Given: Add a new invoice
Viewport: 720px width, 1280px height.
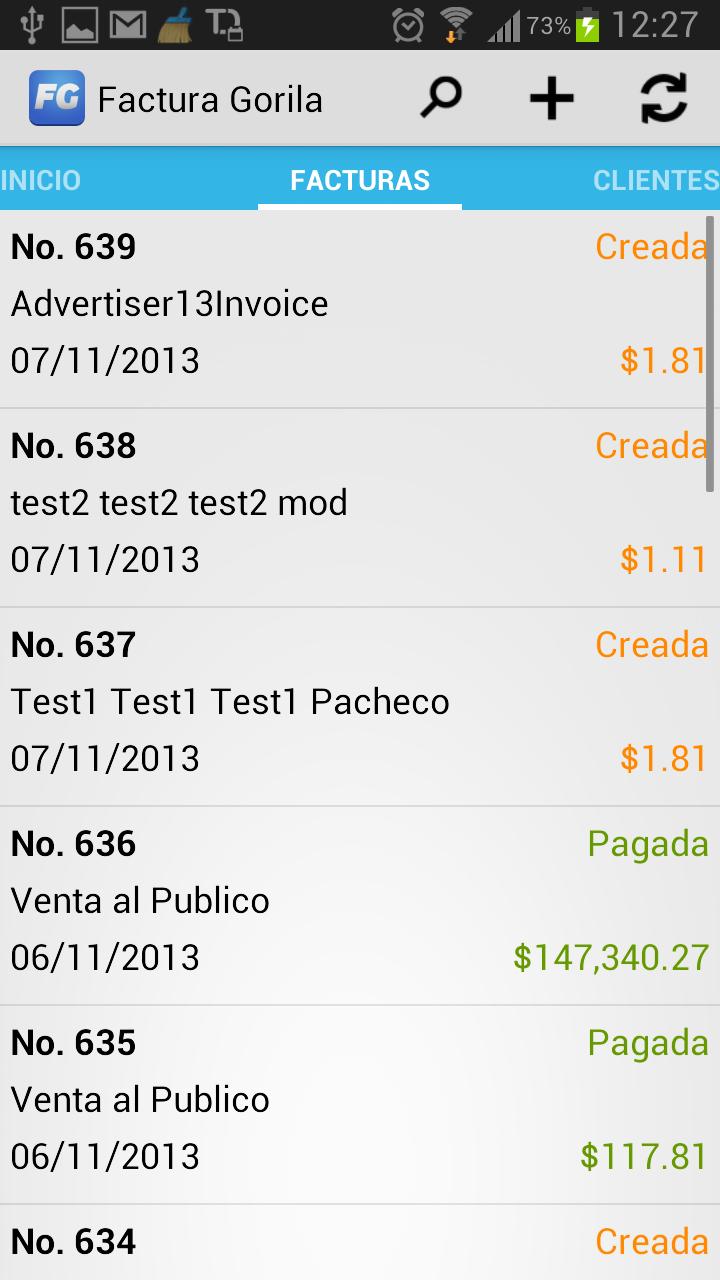Looking at the screenshot, I should click(x=551, y=99).
